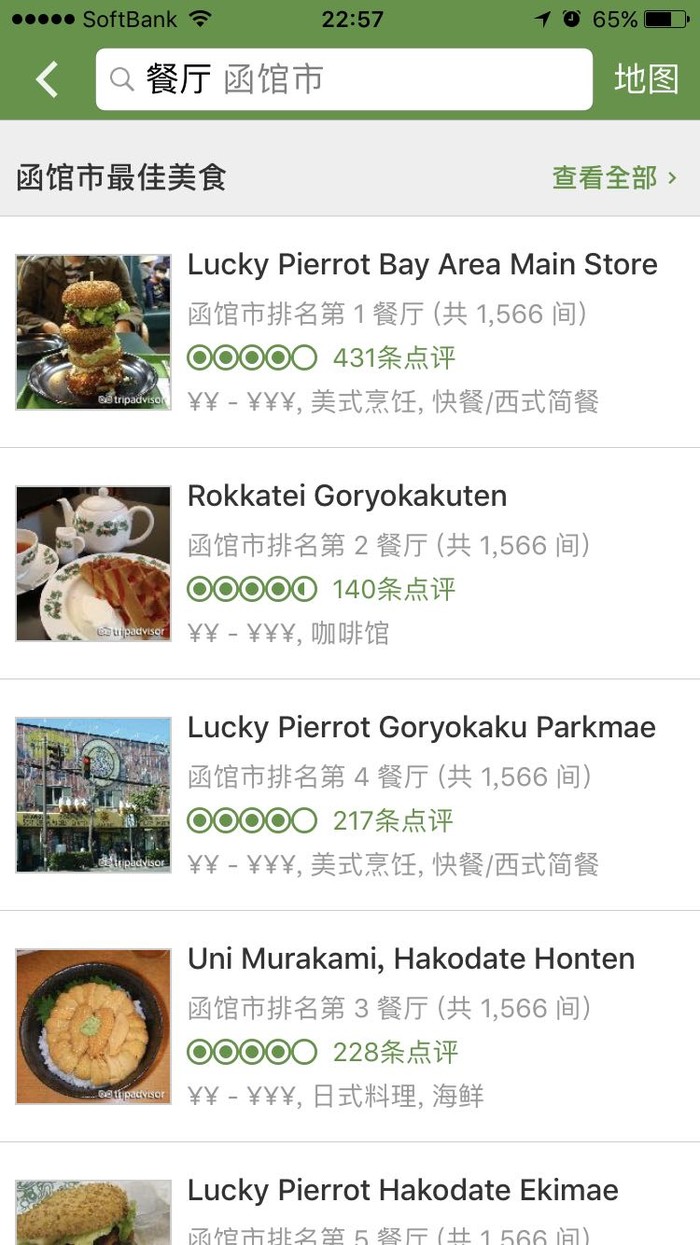This screenshot has width=700, height=1245.
Task: Tap the search field showing 餐厅 函馆市
Action: 343,79
